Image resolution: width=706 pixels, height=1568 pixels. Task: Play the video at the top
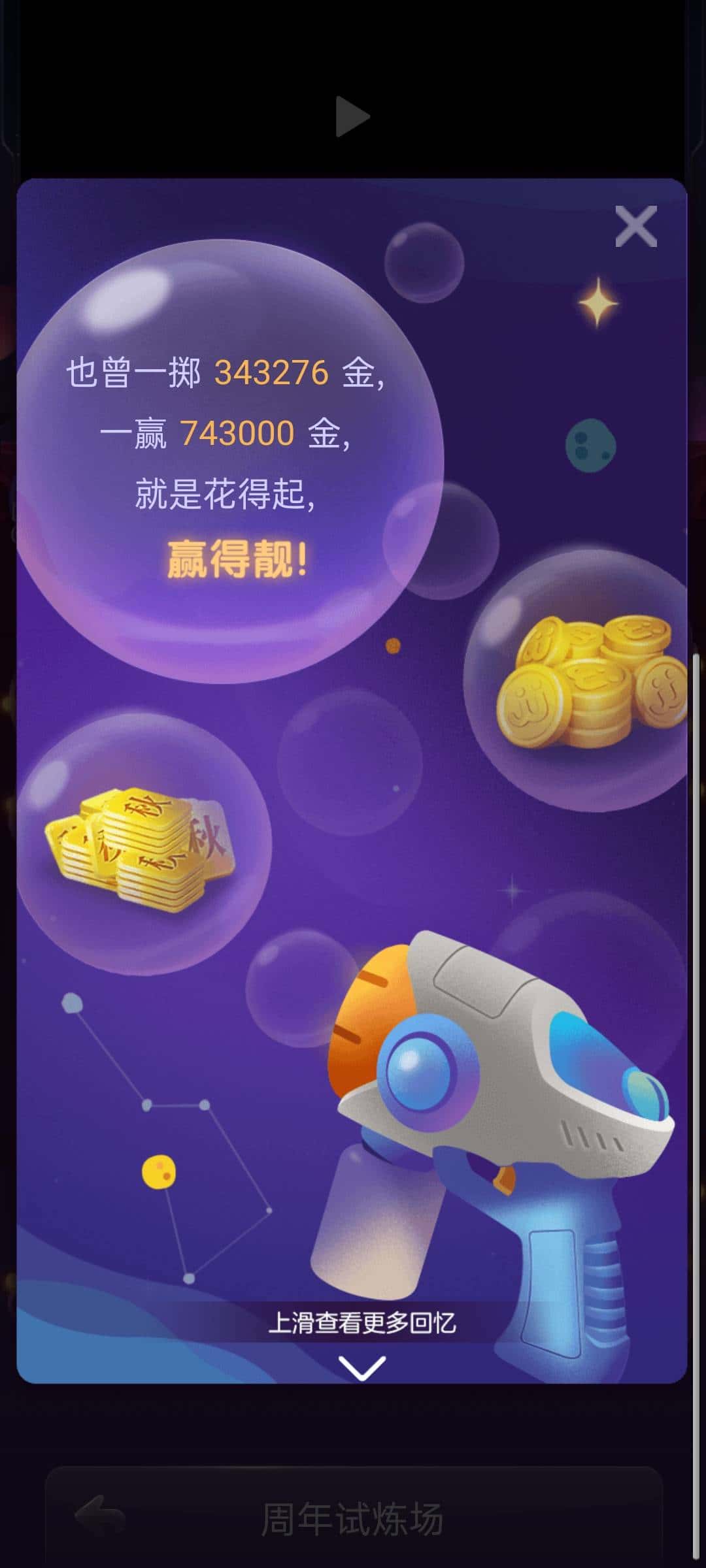pos(352,117)
